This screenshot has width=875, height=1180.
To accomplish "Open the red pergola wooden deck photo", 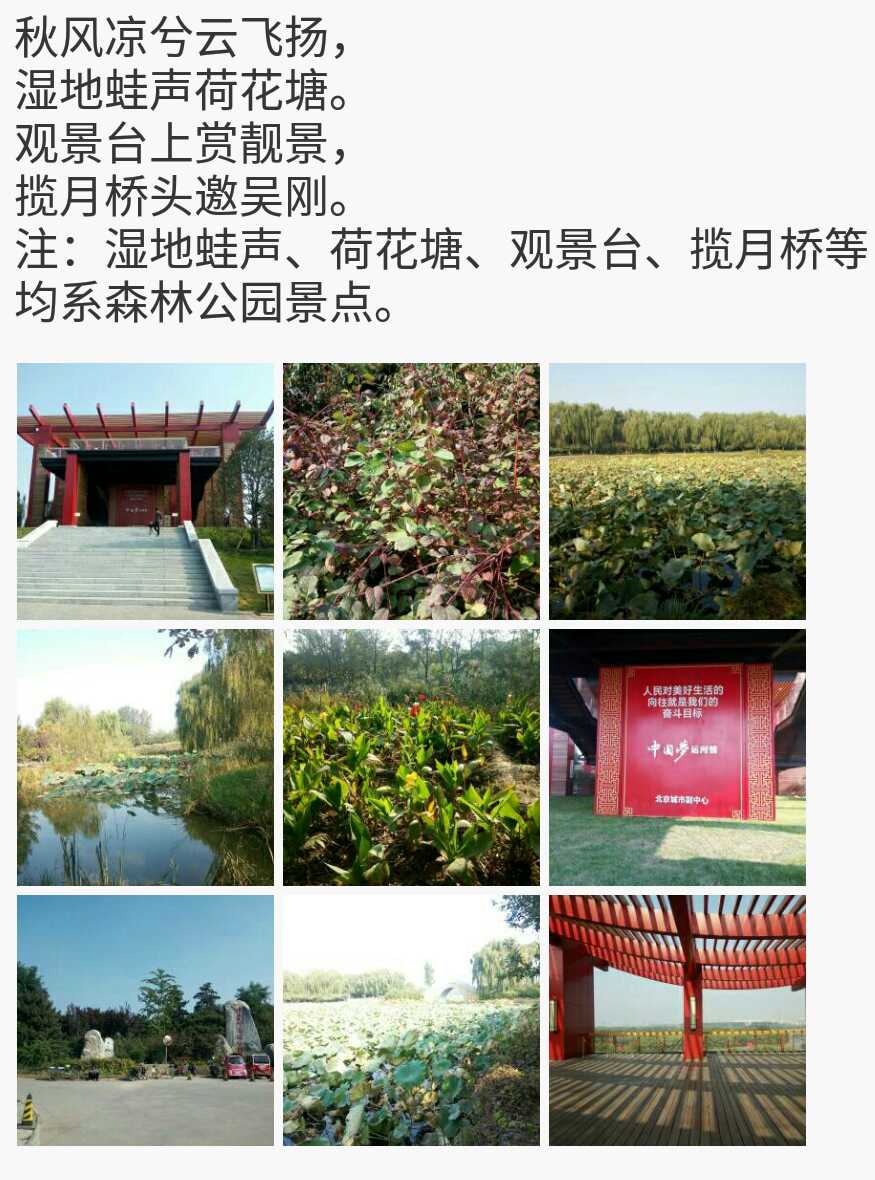I will click(x=677, y=1020).
